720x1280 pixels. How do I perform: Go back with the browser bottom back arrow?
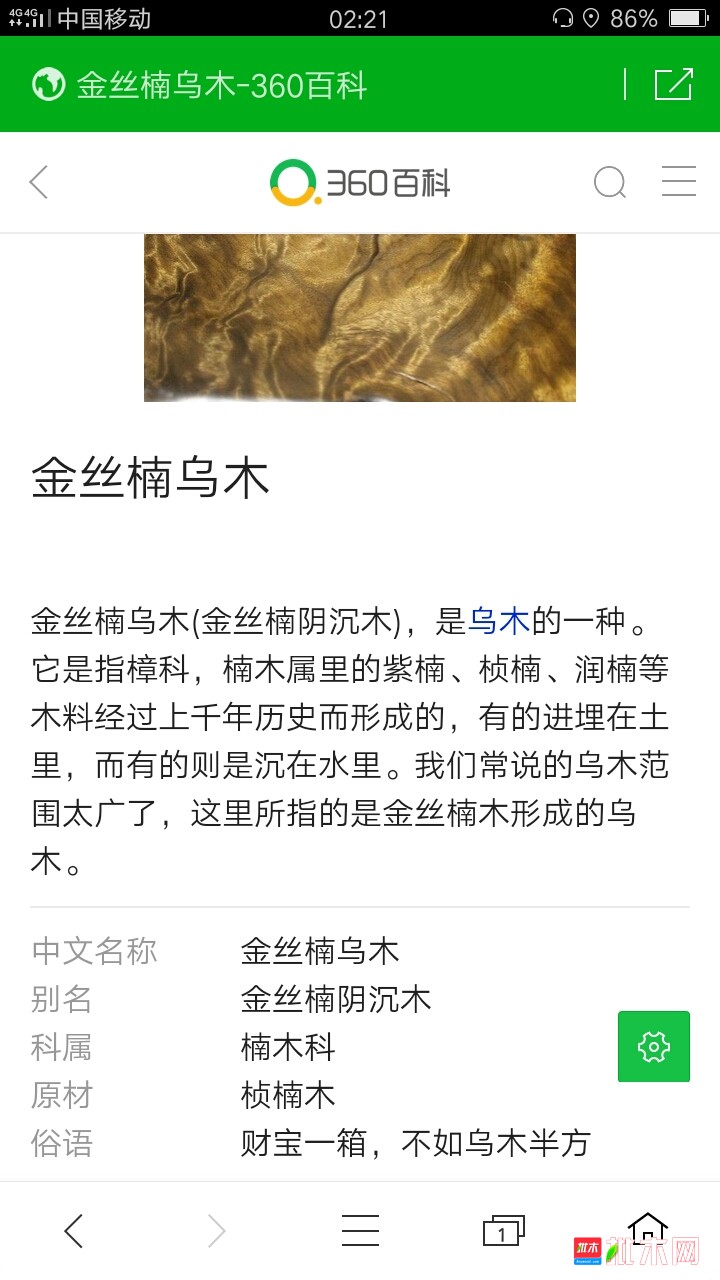pos(74,1231)
